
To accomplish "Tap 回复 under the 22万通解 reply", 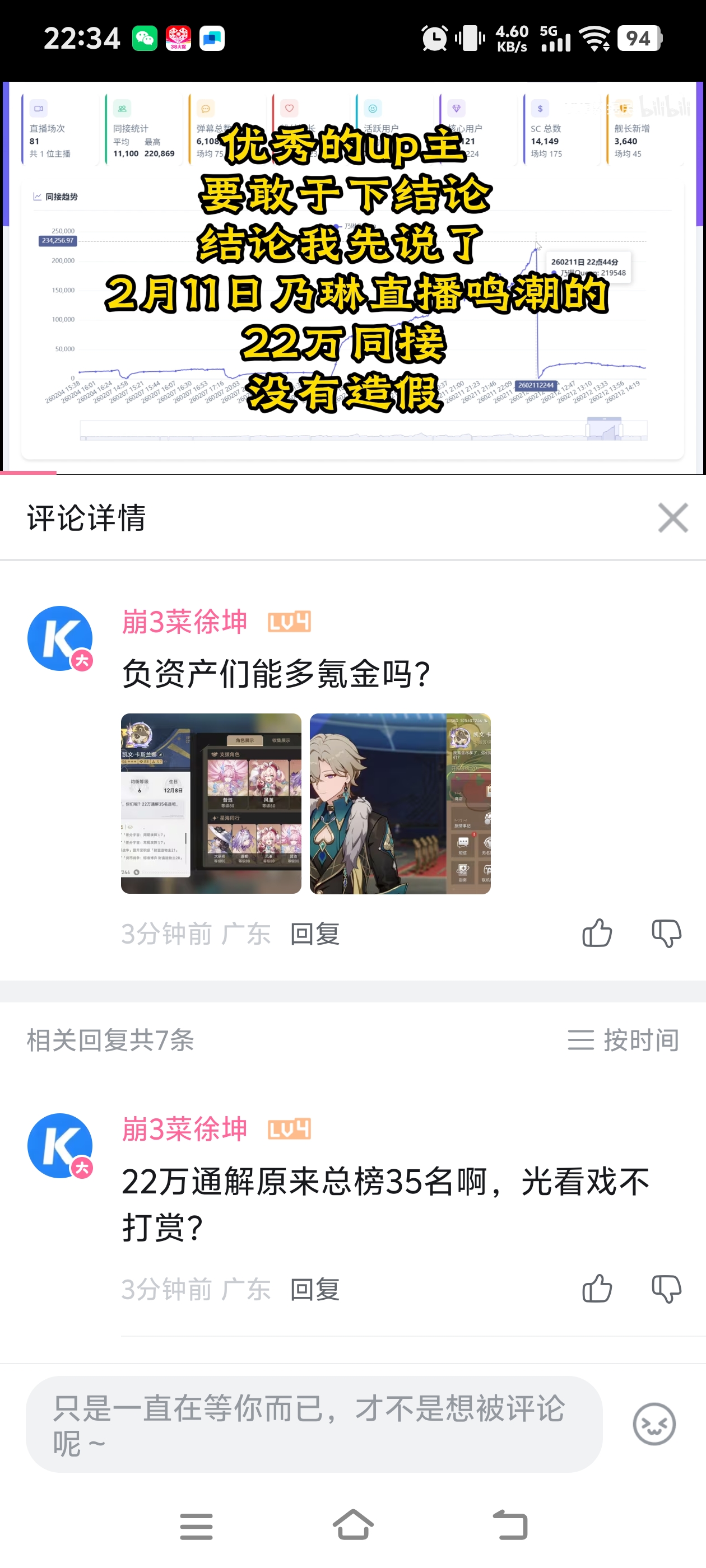I will point(314,1289).
